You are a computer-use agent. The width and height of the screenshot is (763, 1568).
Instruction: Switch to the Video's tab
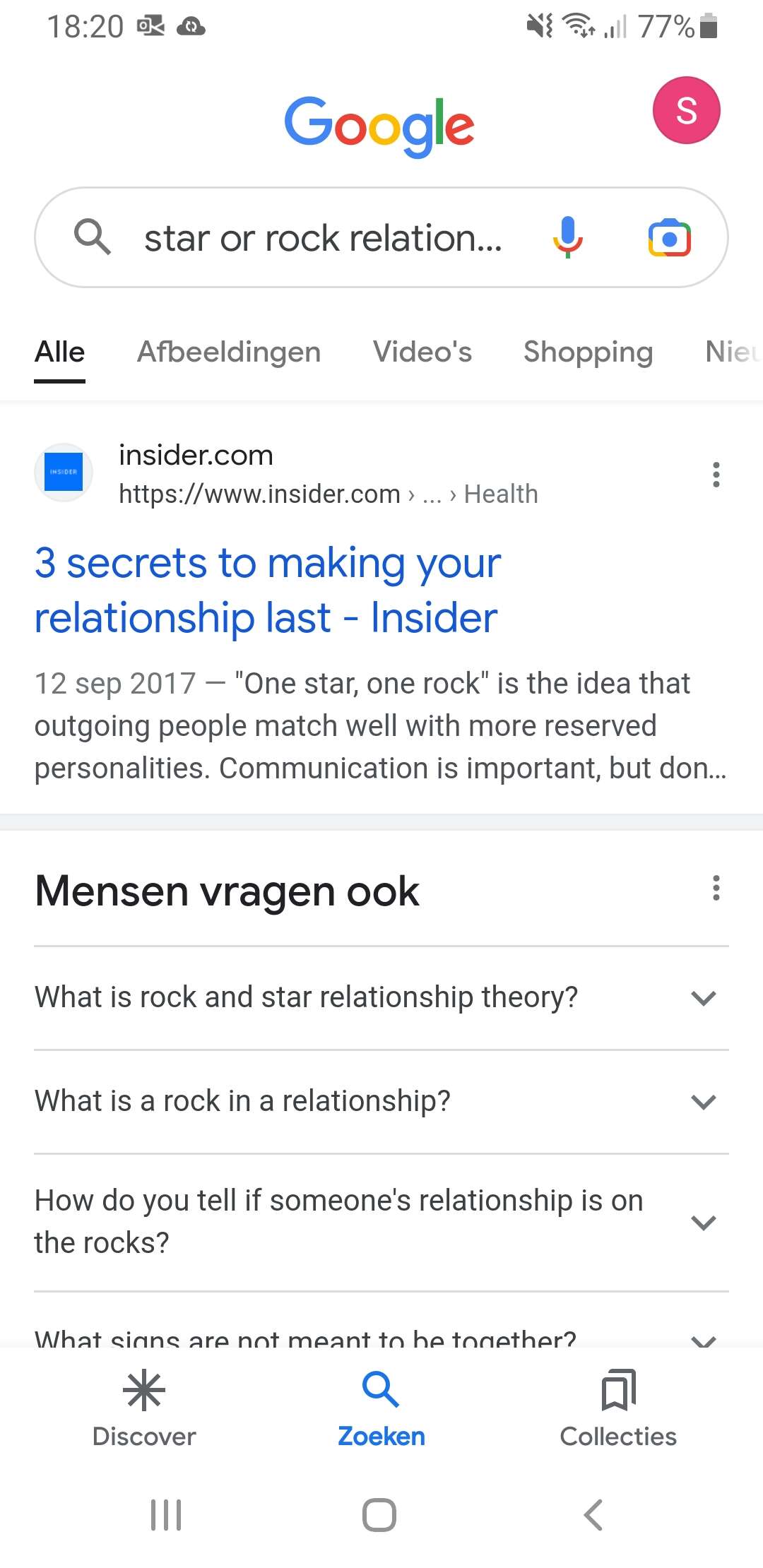422,352
